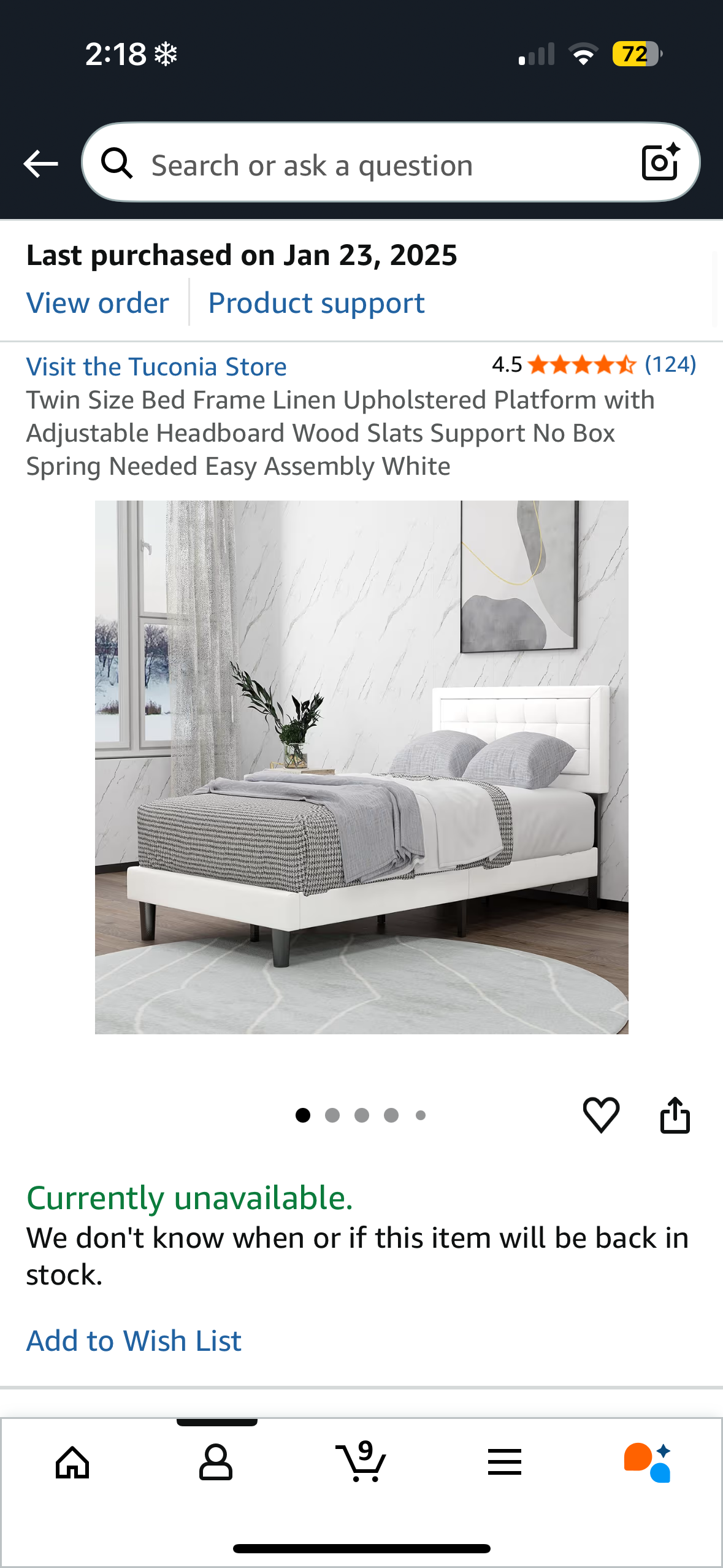Open the 124 customer ratings
This screenshot has height=1568, width=723.
tap(670, 364)
